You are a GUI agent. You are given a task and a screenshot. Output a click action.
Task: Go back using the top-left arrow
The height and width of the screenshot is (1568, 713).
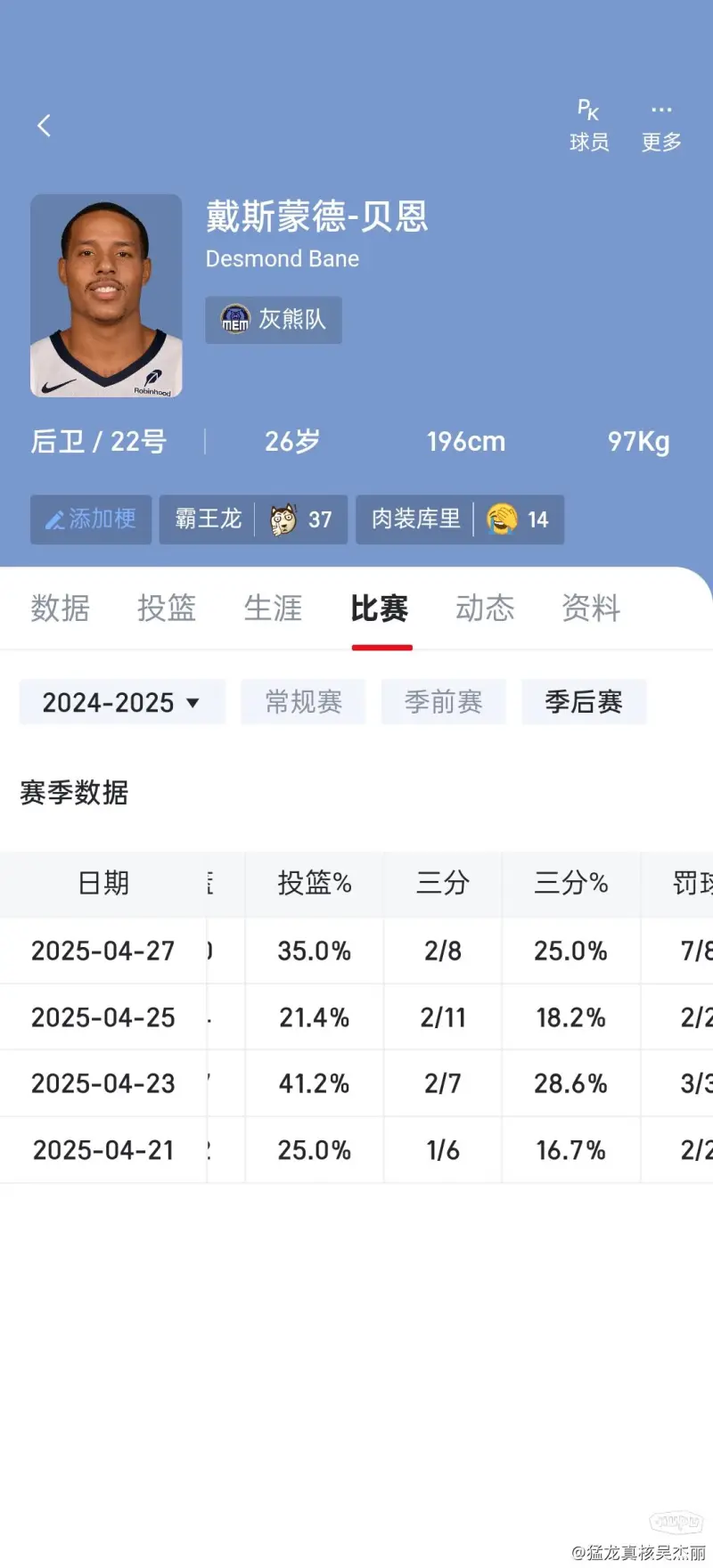(x=44, y=126)
